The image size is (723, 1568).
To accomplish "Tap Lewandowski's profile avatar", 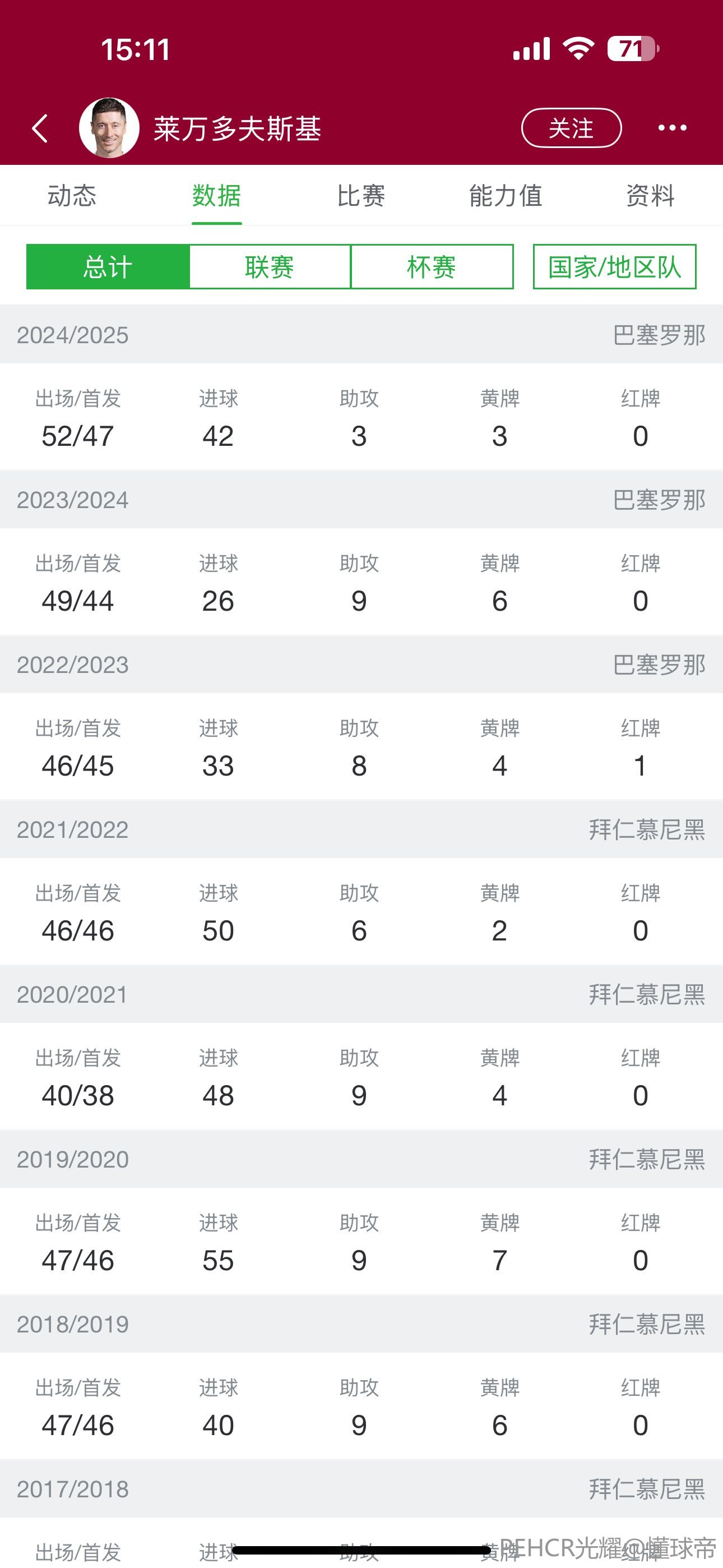I will pyautogui.click(x=109, y=128).
